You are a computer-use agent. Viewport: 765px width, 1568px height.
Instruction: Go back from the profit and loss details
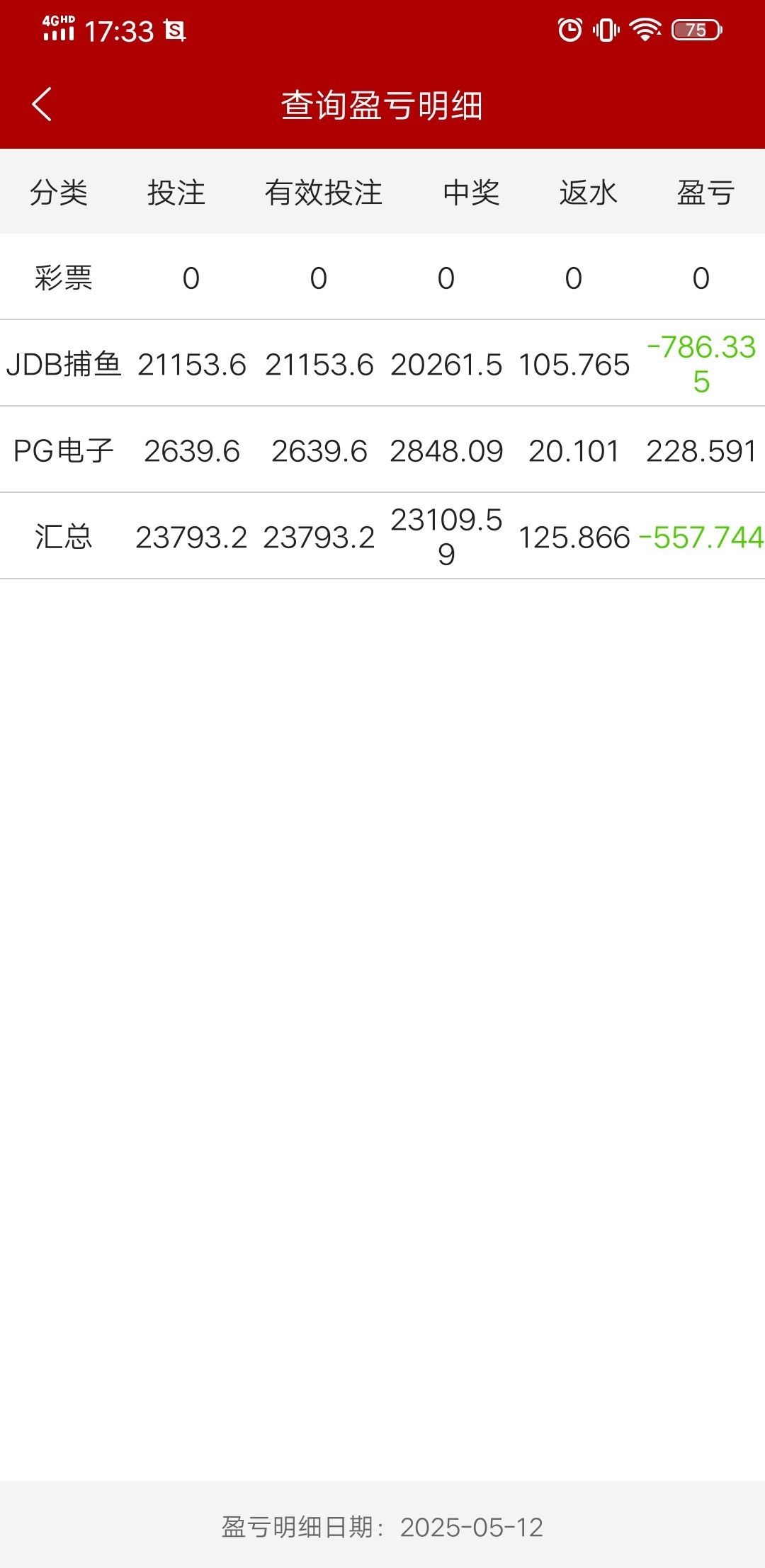(42, 104)
